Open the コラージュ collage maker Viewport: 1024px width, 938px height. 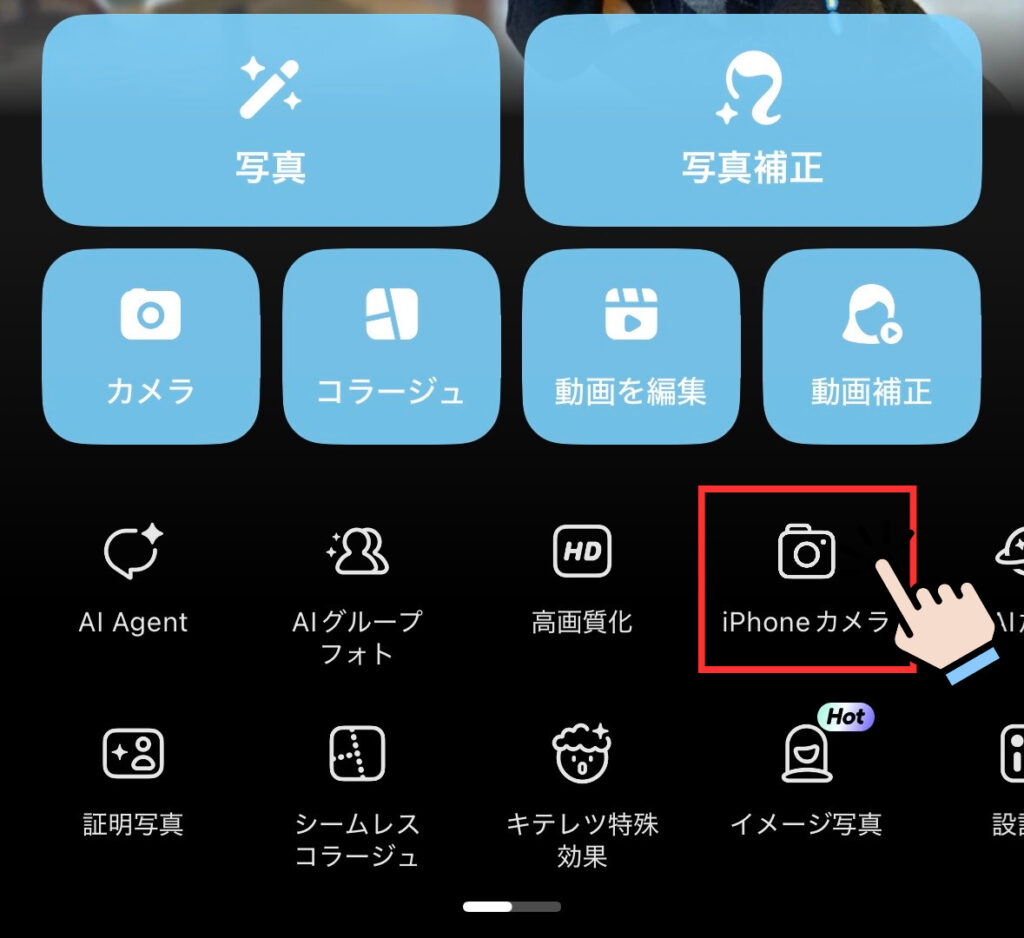click(391, 345)
